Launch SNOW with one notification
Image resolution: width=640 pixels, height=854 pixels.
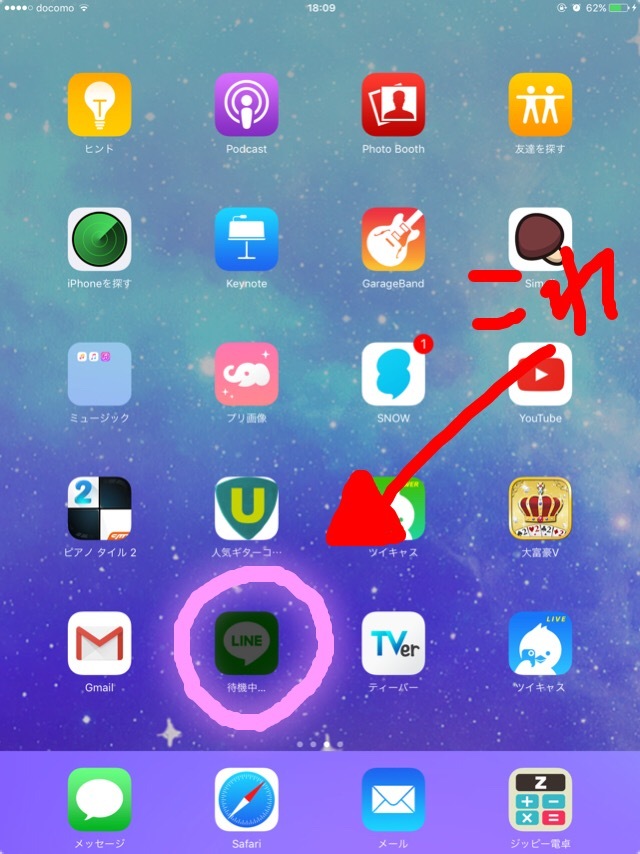point(393,373)
